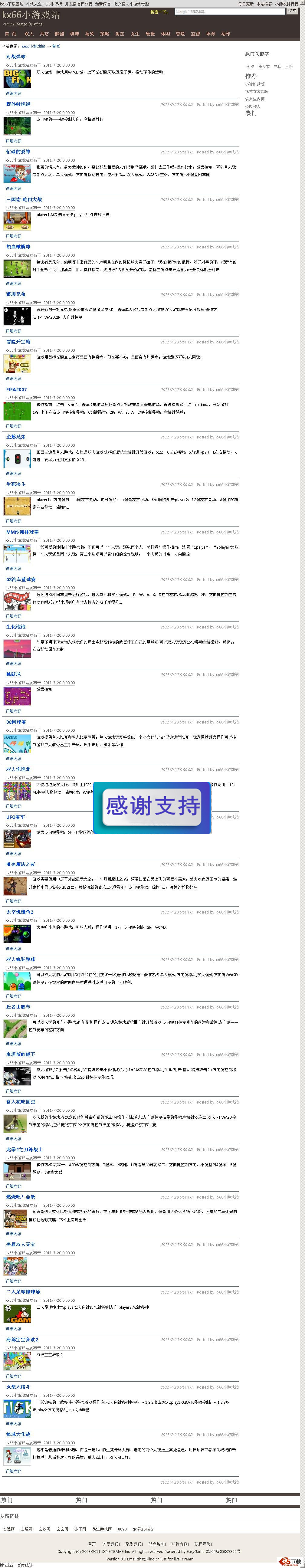Open the friend link 玄慧网
This screenshot has width=305, height=1568.
point(8,1528)
